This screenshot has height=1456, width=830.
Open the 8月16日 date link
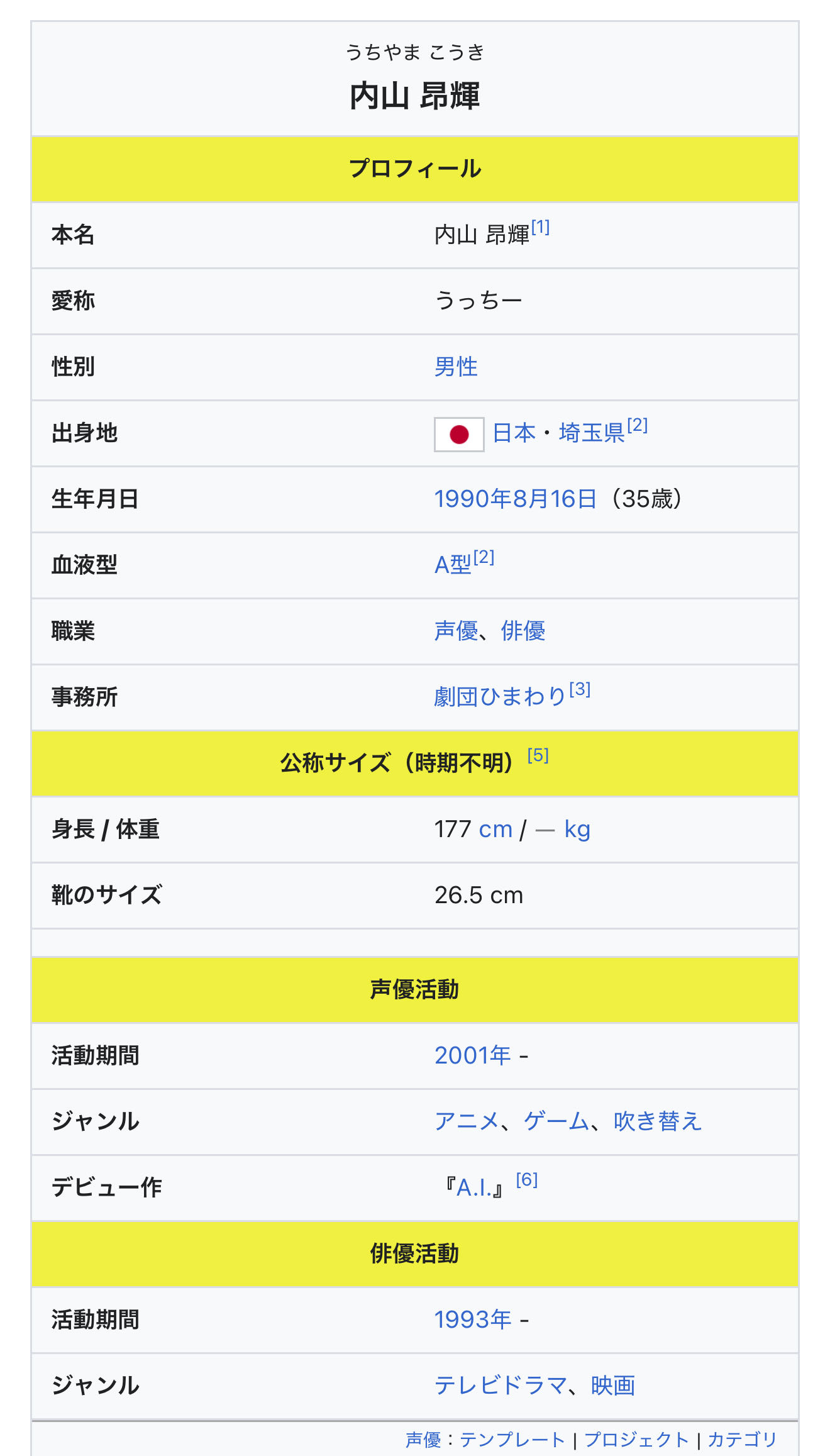tap(555, 499)
